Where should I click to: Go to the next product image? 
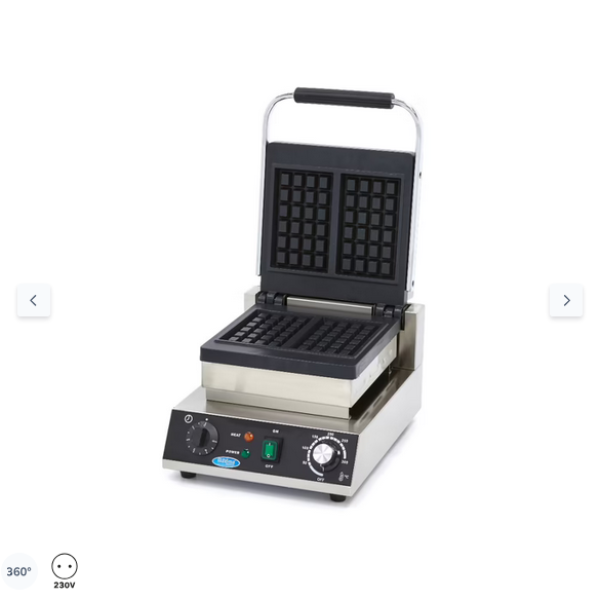pos(566,300)
